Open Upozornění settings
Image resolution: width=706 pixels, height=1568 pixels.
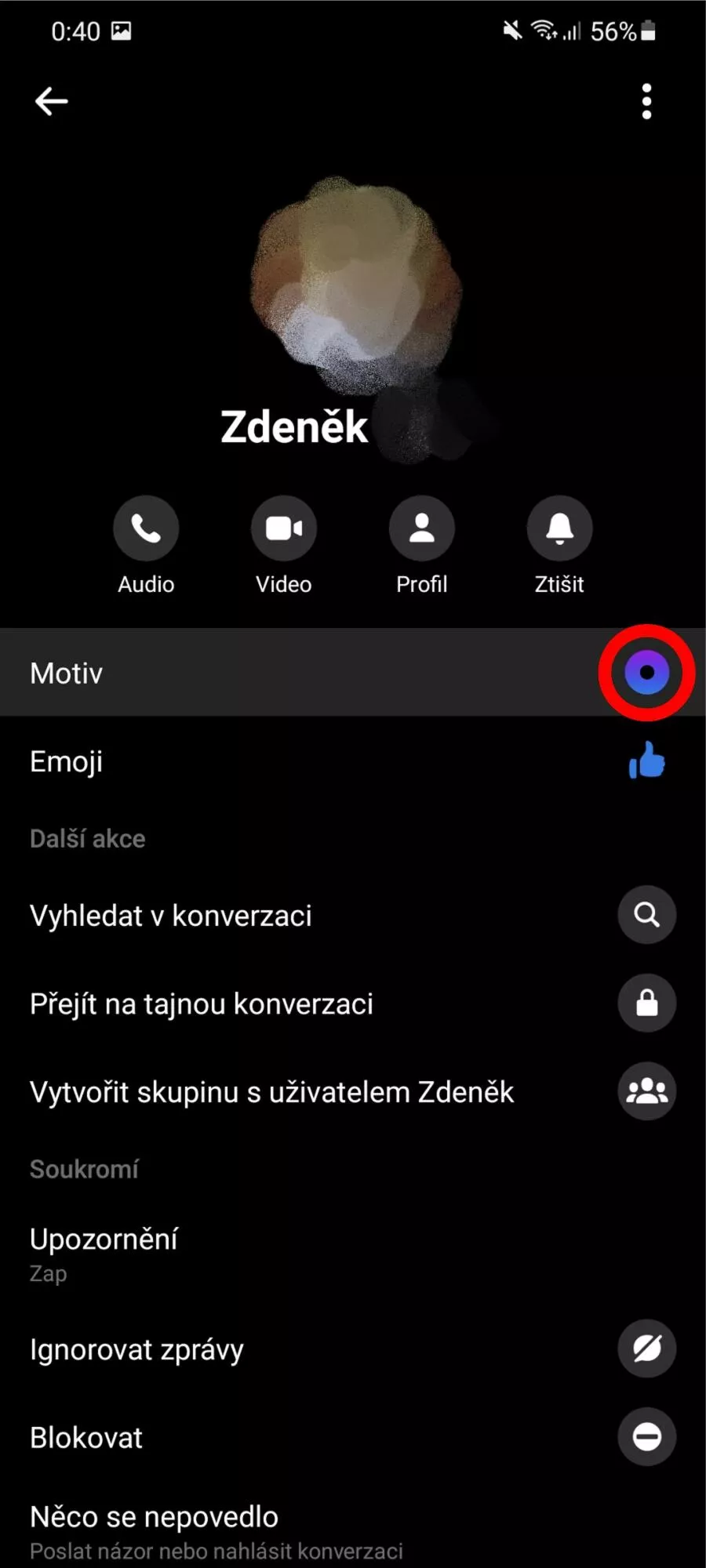pos(353,1253)
